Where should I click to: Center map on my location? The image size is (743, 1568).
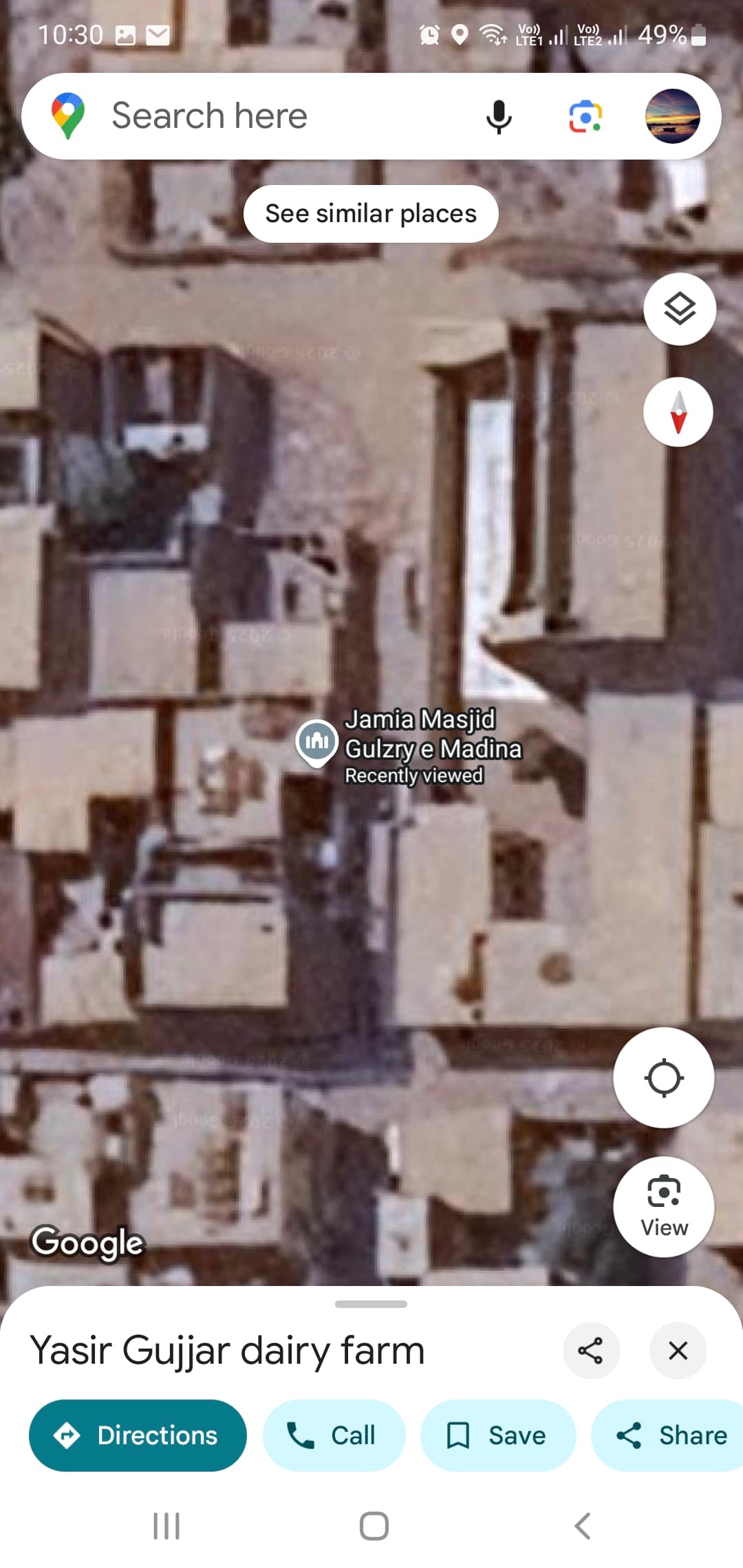tap(664, 1078)
